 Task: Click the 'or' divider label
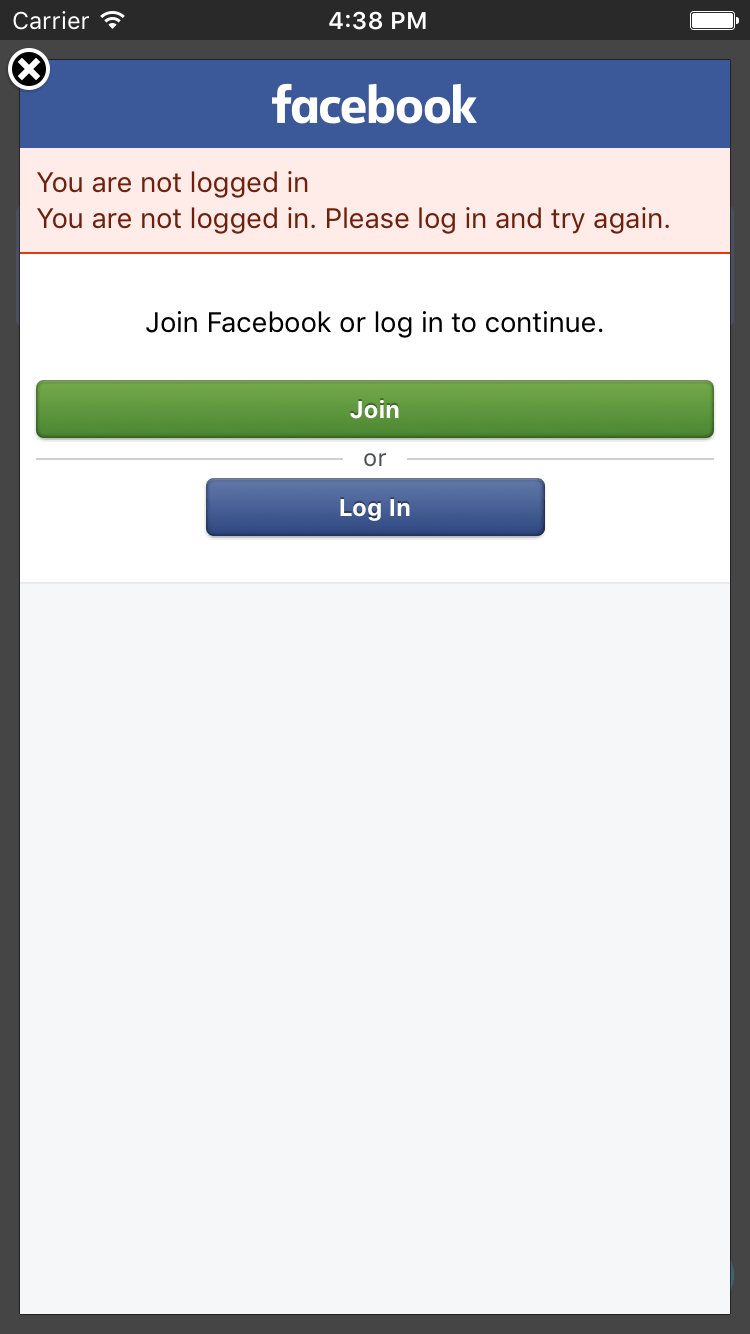coord(375,458)
